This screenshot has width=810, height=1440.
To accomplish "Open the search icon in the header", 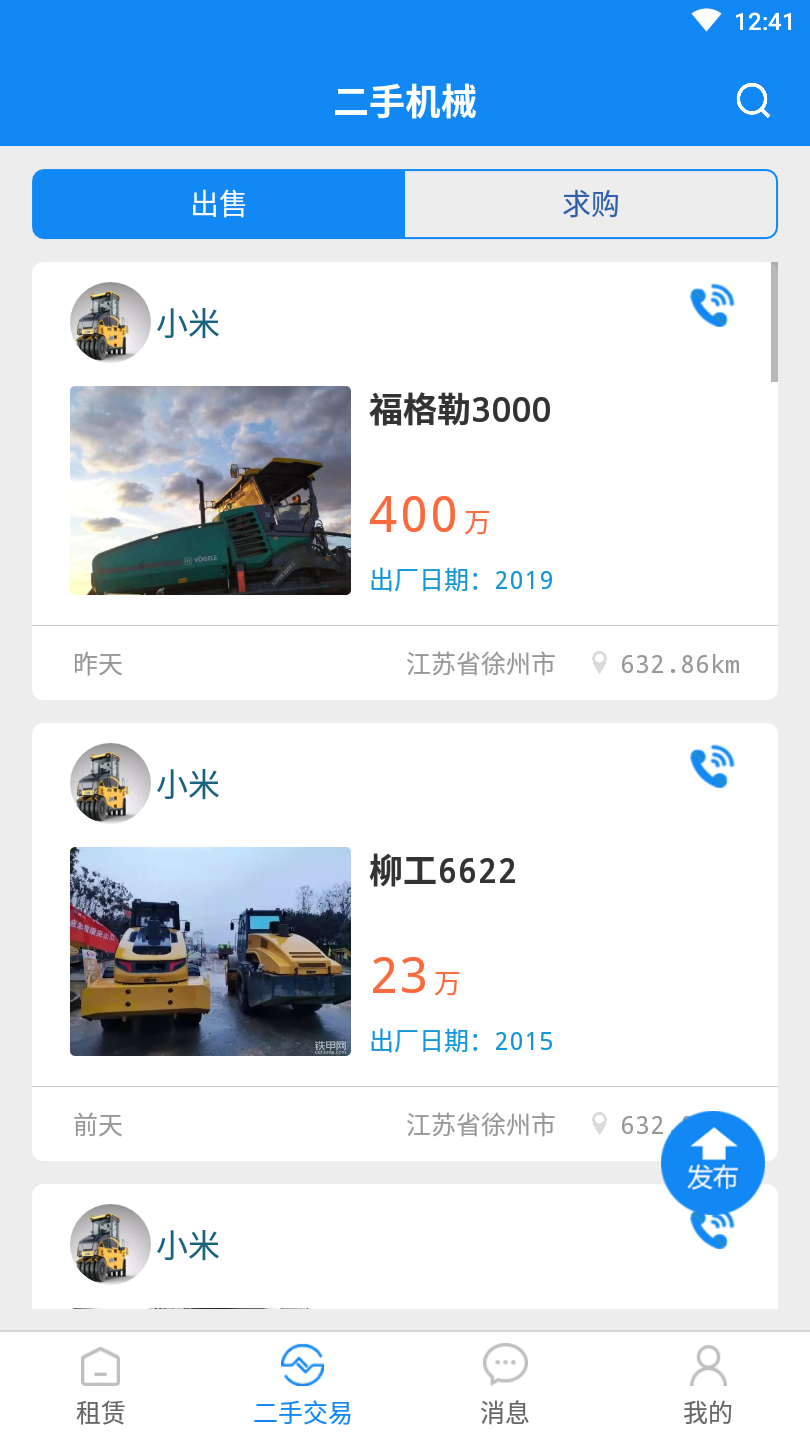I will click(x=752, y=101).
